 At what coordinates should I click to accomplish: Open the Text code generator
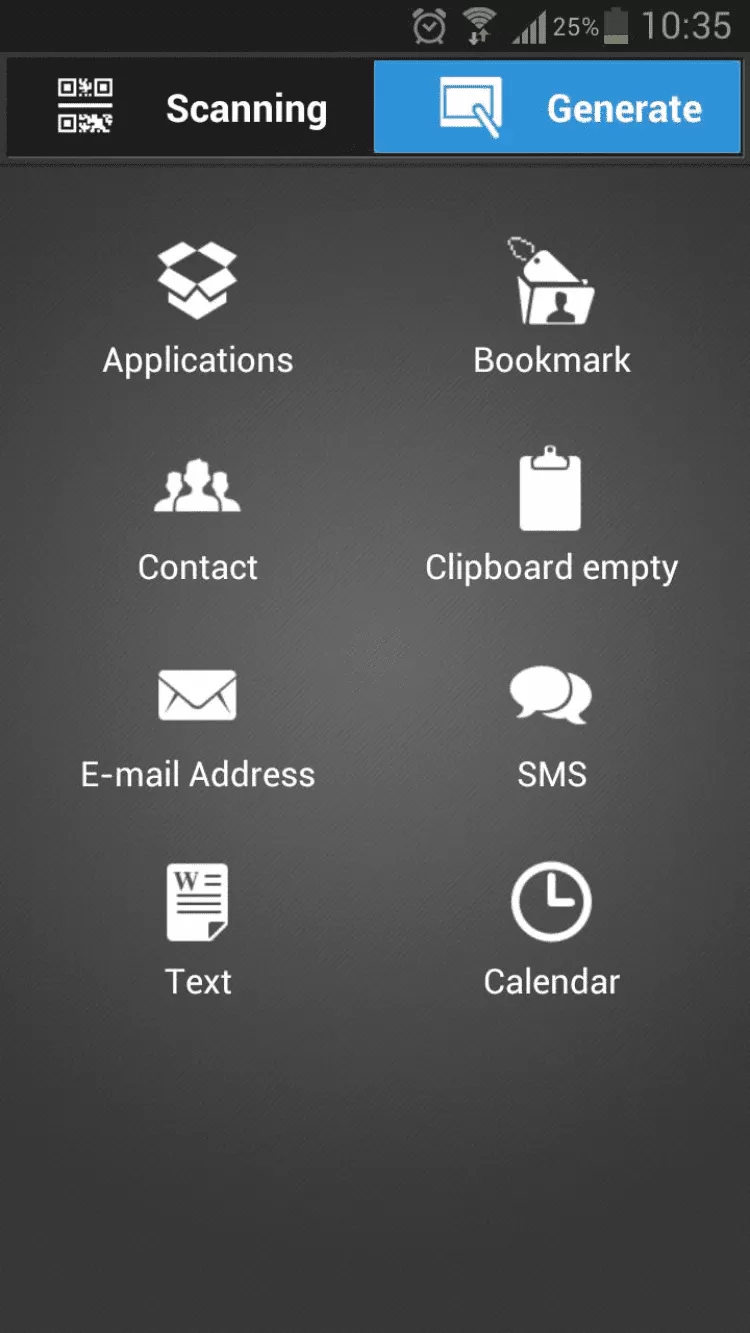click(x=198, y=930)
